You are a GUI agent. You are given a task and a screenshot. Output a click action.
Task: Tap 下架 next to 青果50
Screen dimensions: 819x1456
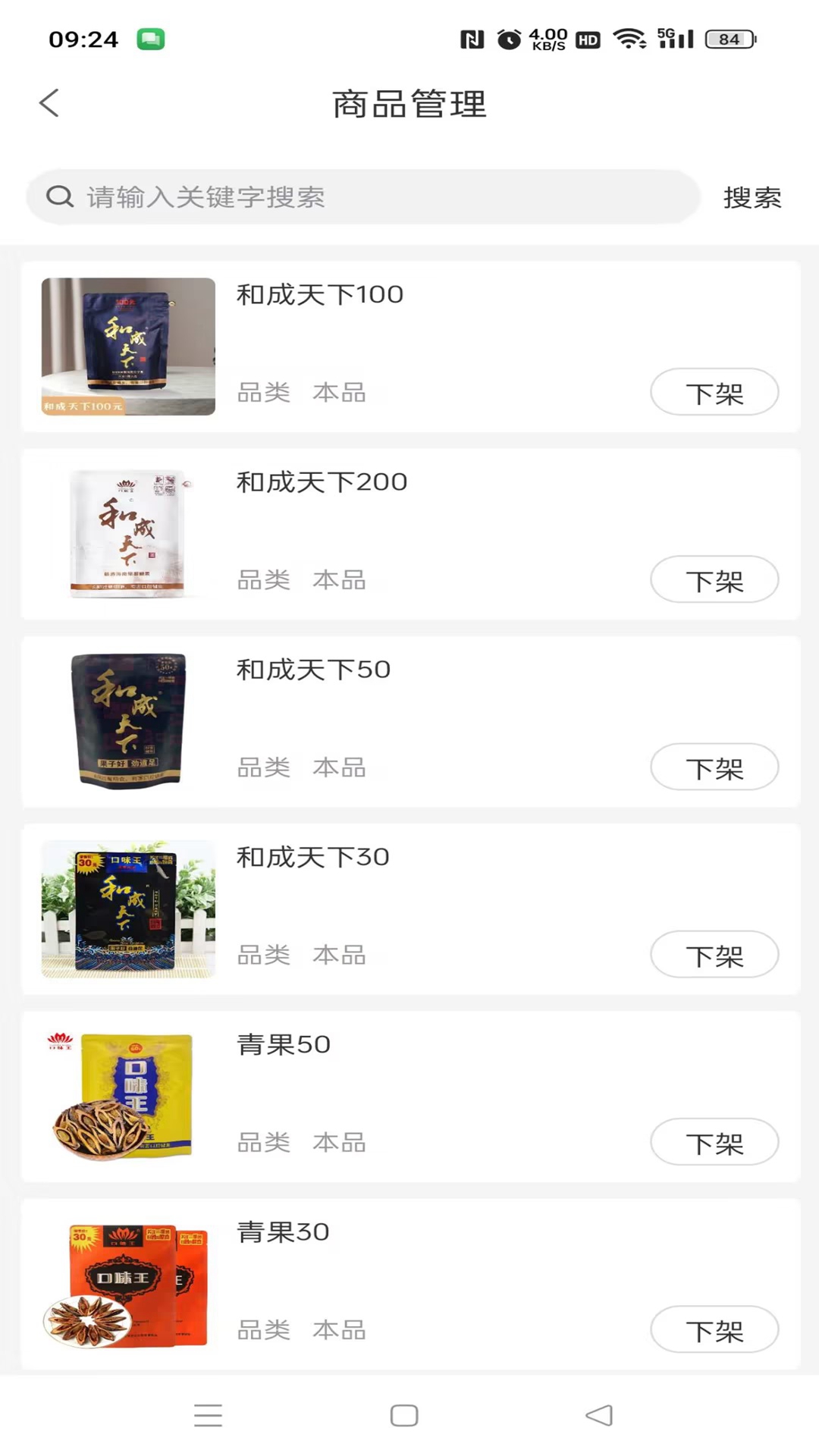714,1142
